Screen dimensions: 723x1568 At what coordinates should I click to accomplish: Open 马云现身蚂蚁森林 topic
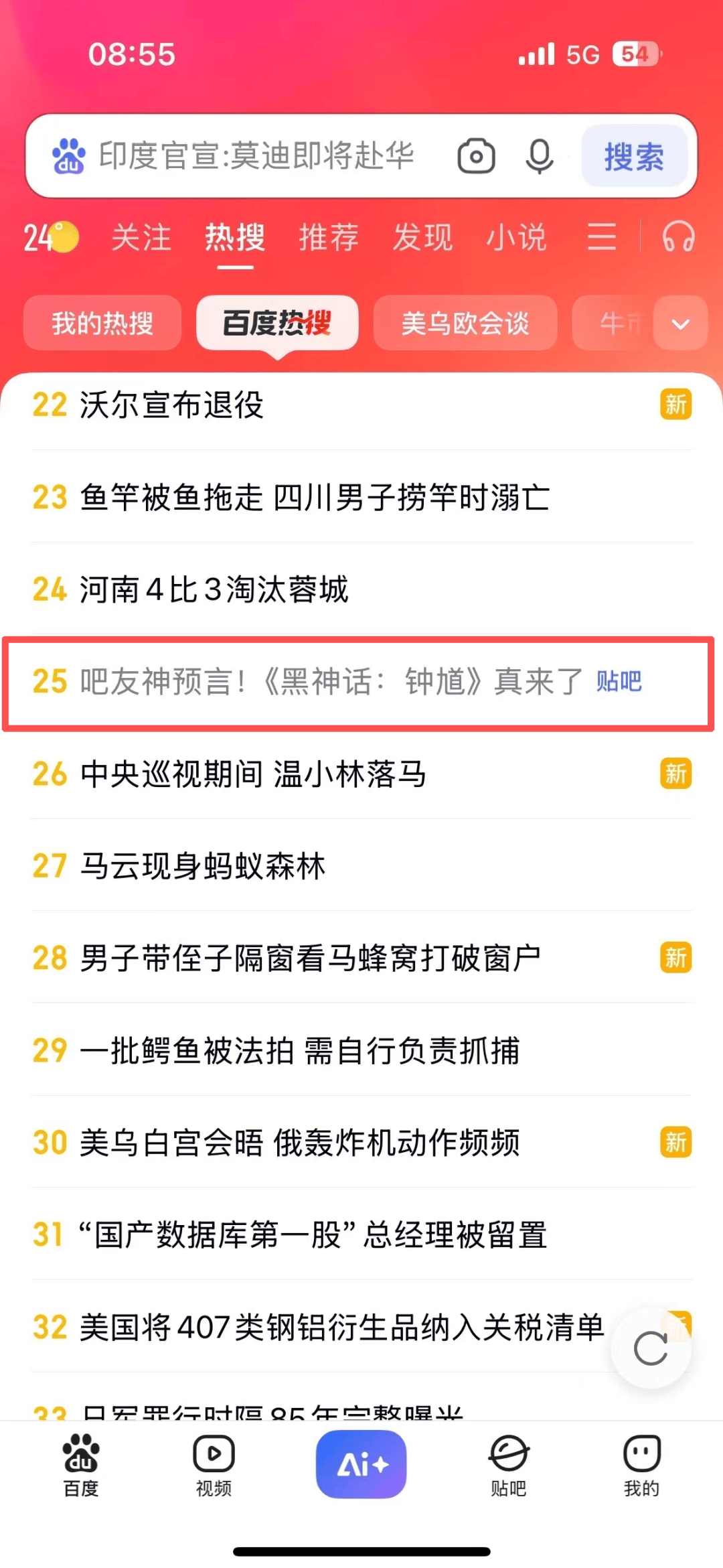coord(203,866)
